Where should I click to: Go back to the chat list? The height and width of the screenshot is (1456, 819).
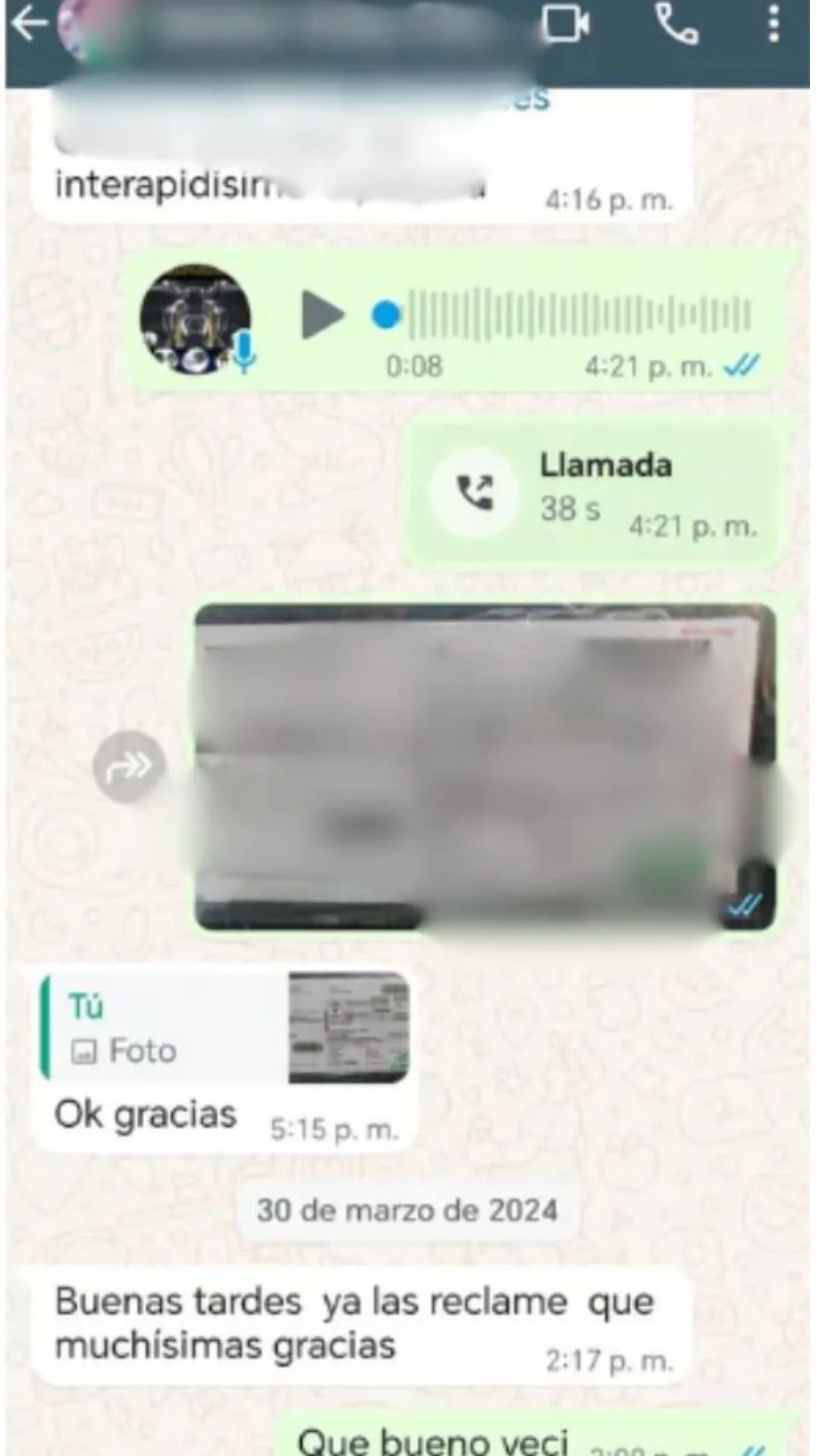(30, 24)
